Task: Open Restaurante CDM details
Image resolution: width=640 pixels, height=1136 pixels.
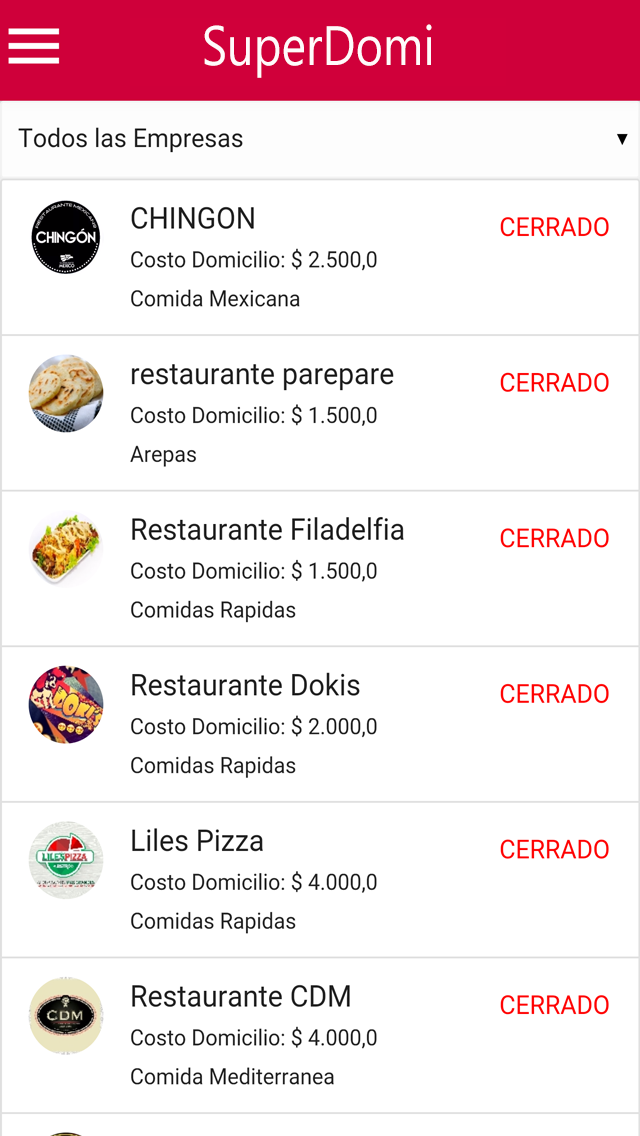Action: (x=320, y=1035)
